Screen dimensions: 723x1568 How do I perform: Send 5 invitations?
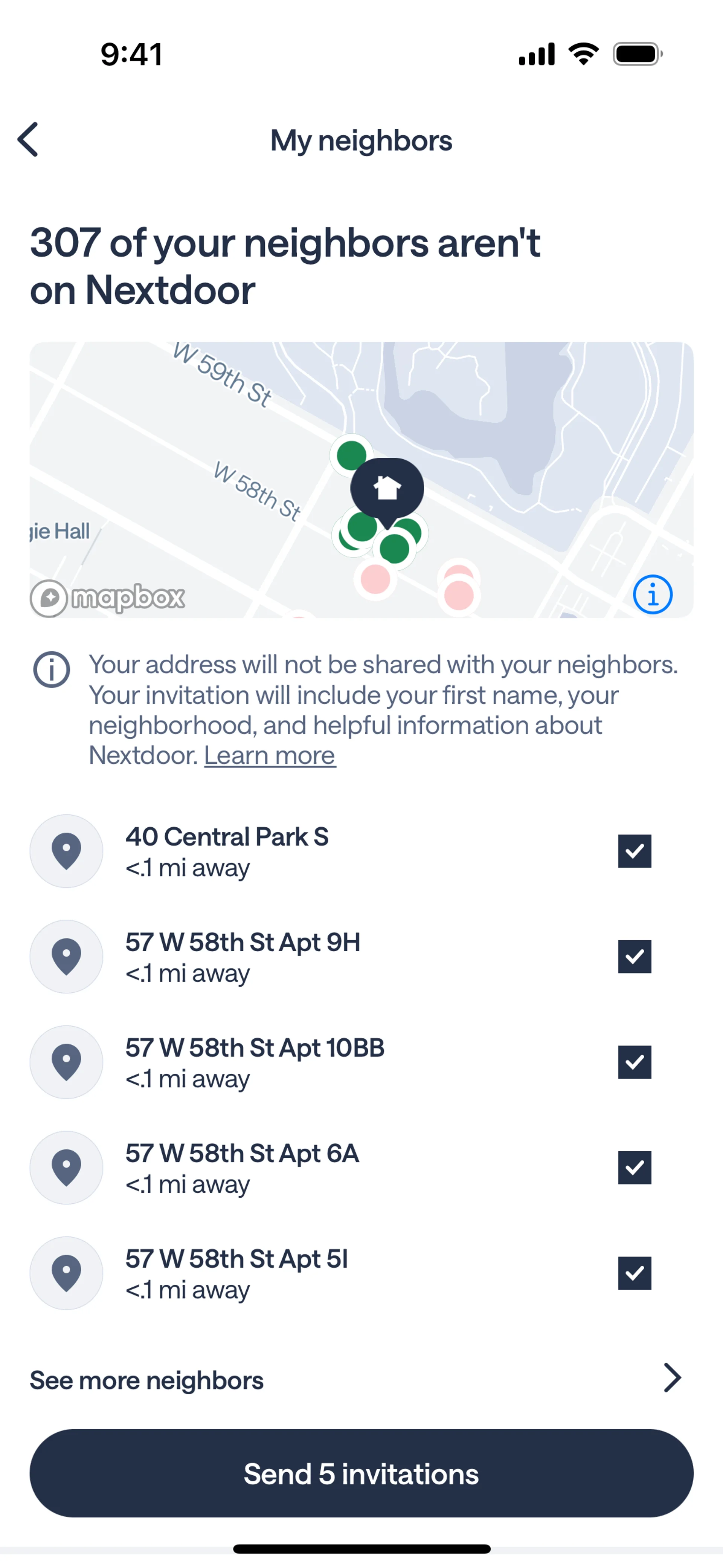(361, 1474)
